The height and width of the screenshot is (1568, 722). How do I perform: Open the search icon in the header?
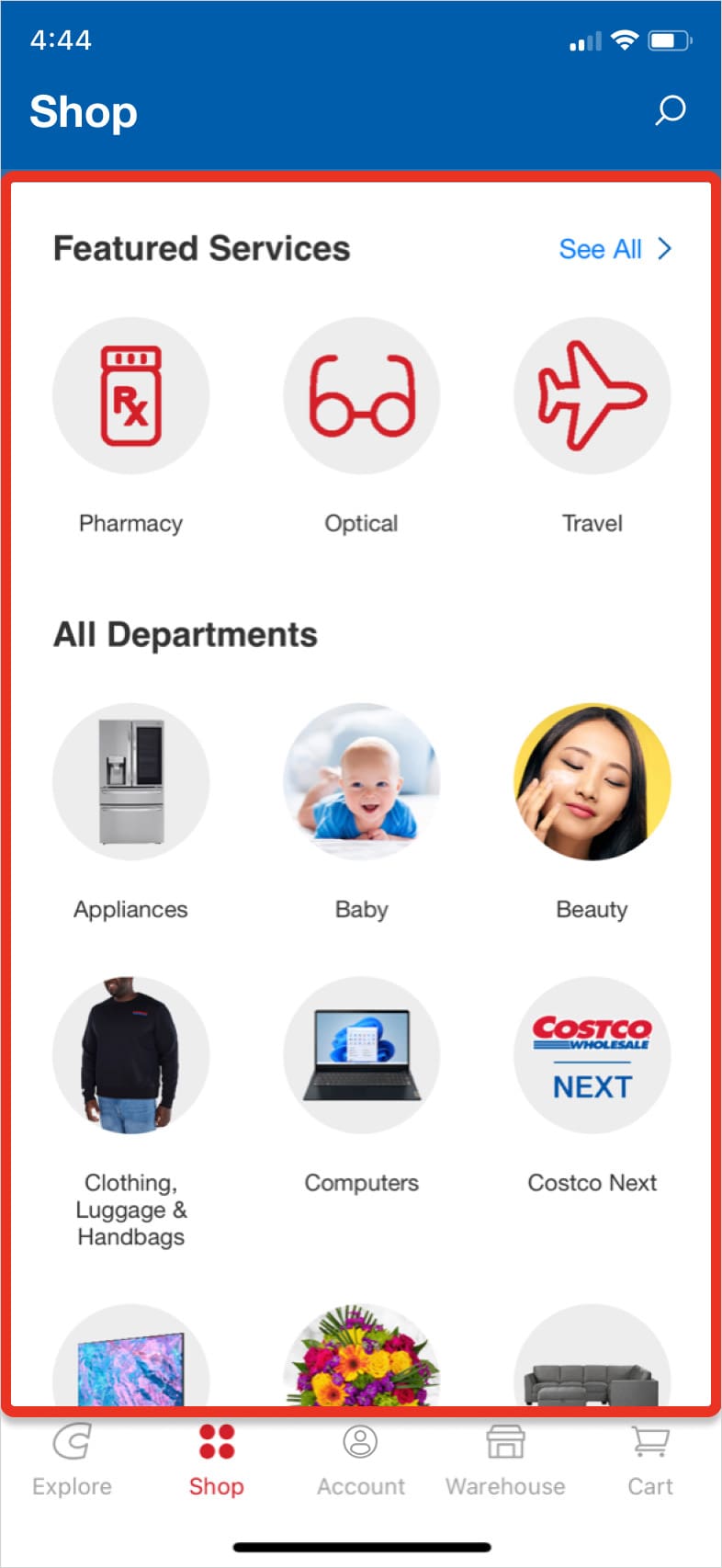(x=670, y=110)
